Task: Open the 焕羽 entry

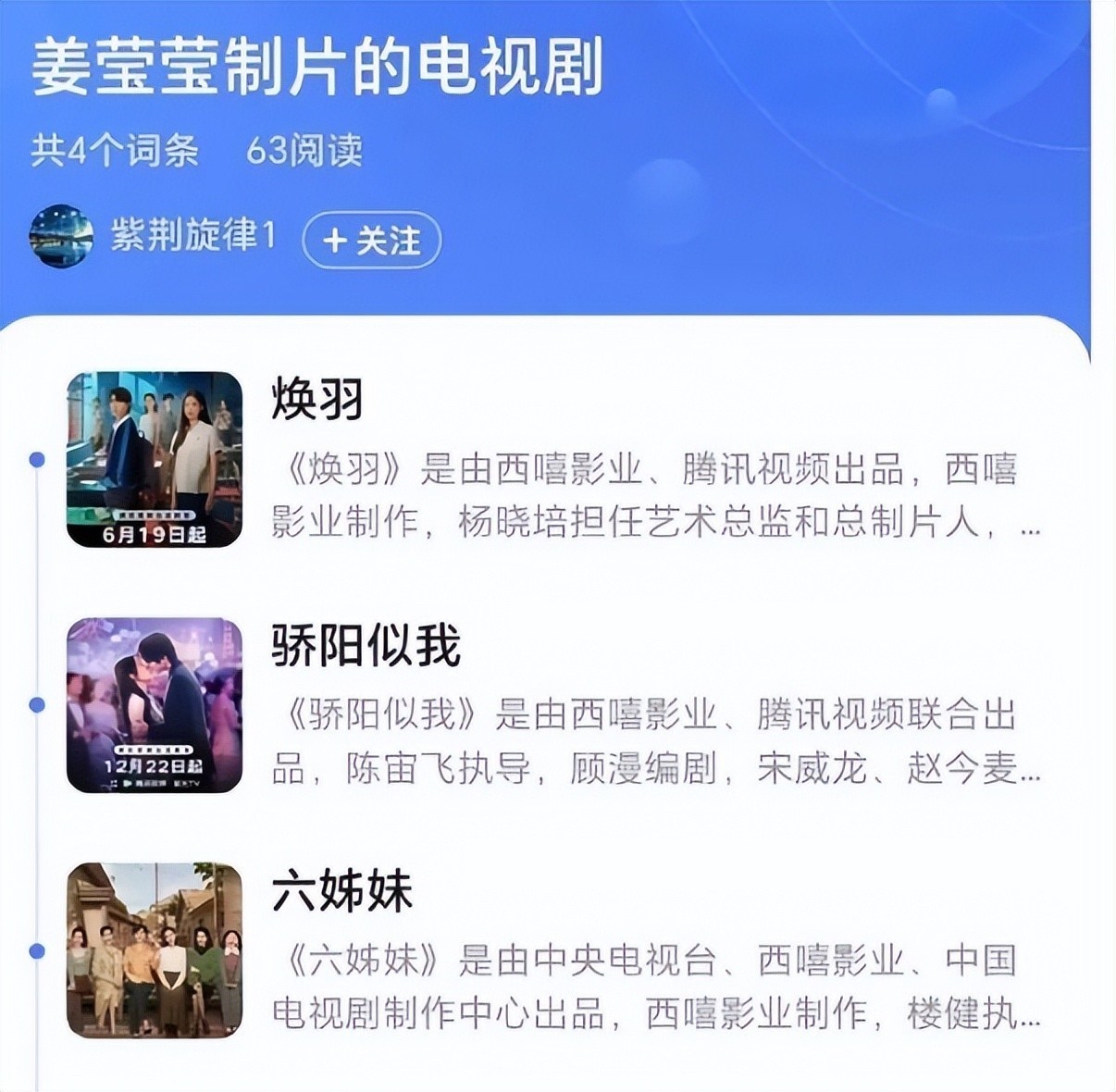Action: (x=317, y=401)
